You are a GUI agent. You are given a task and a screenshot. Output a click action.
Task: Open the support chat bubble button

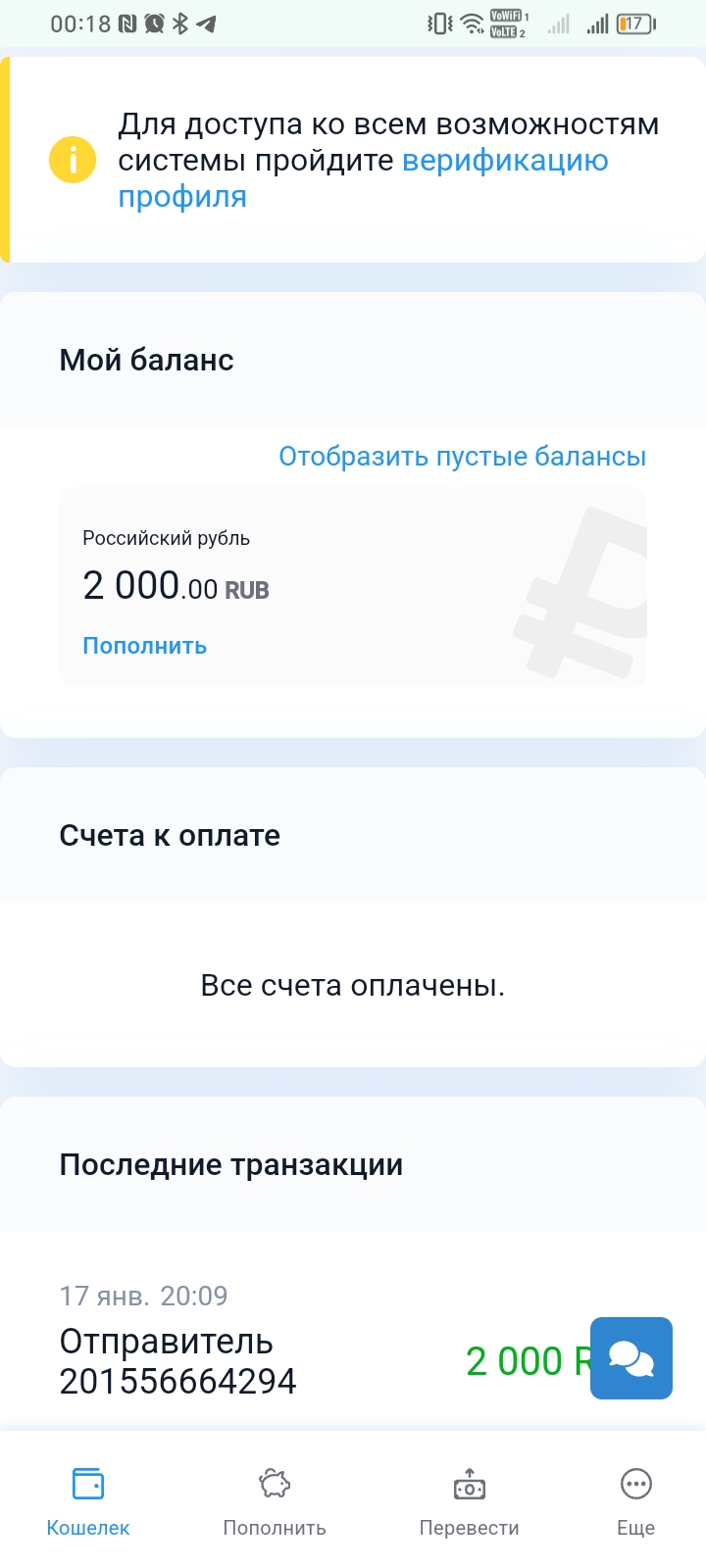[631, 1358]
